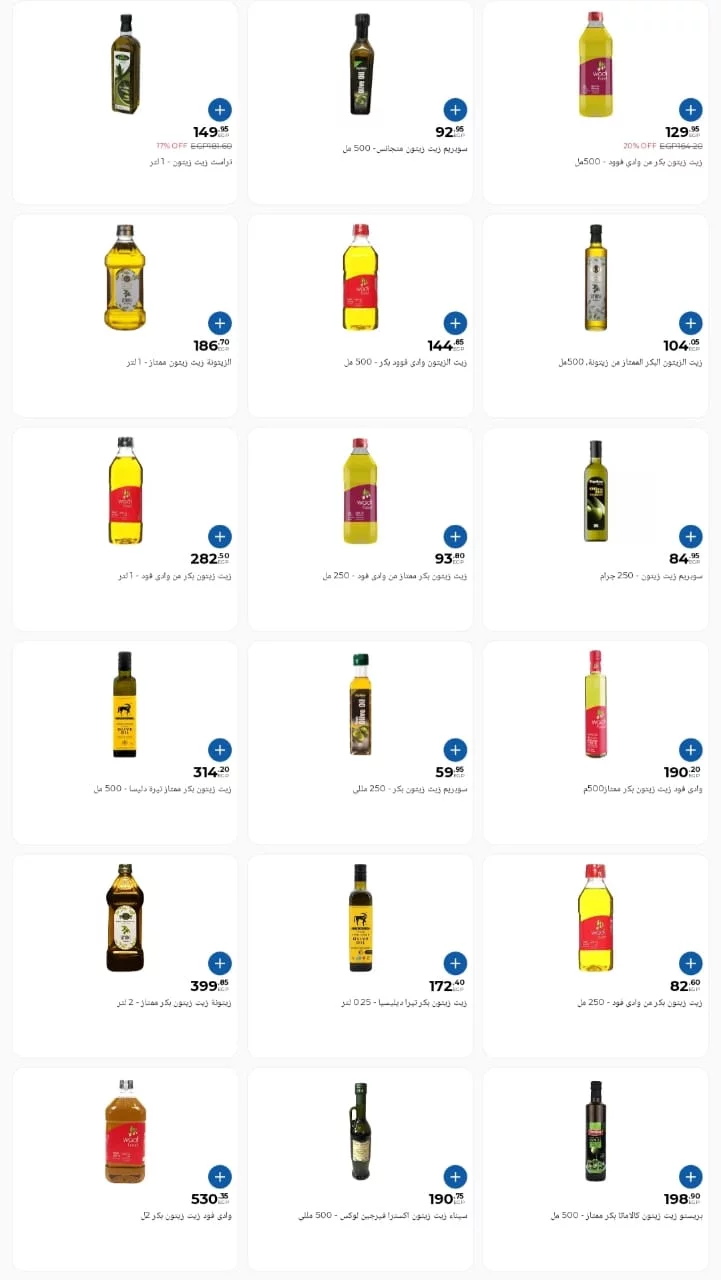
Task: Open the 190.75 EGP 500 ml olive oil card
Action: (x=360, y=1131)
